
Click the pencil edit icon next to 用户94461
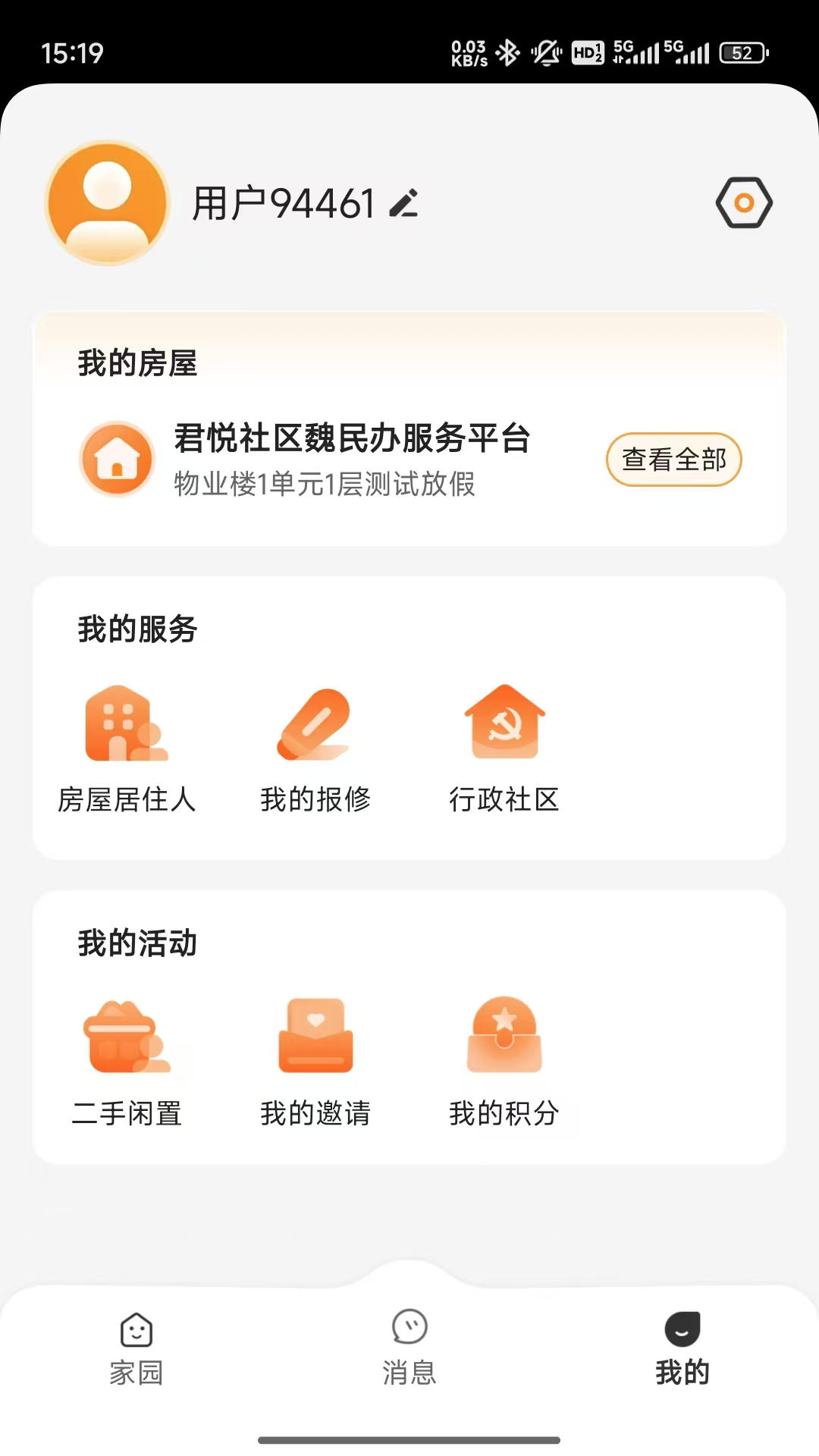(x=404, y=204)
